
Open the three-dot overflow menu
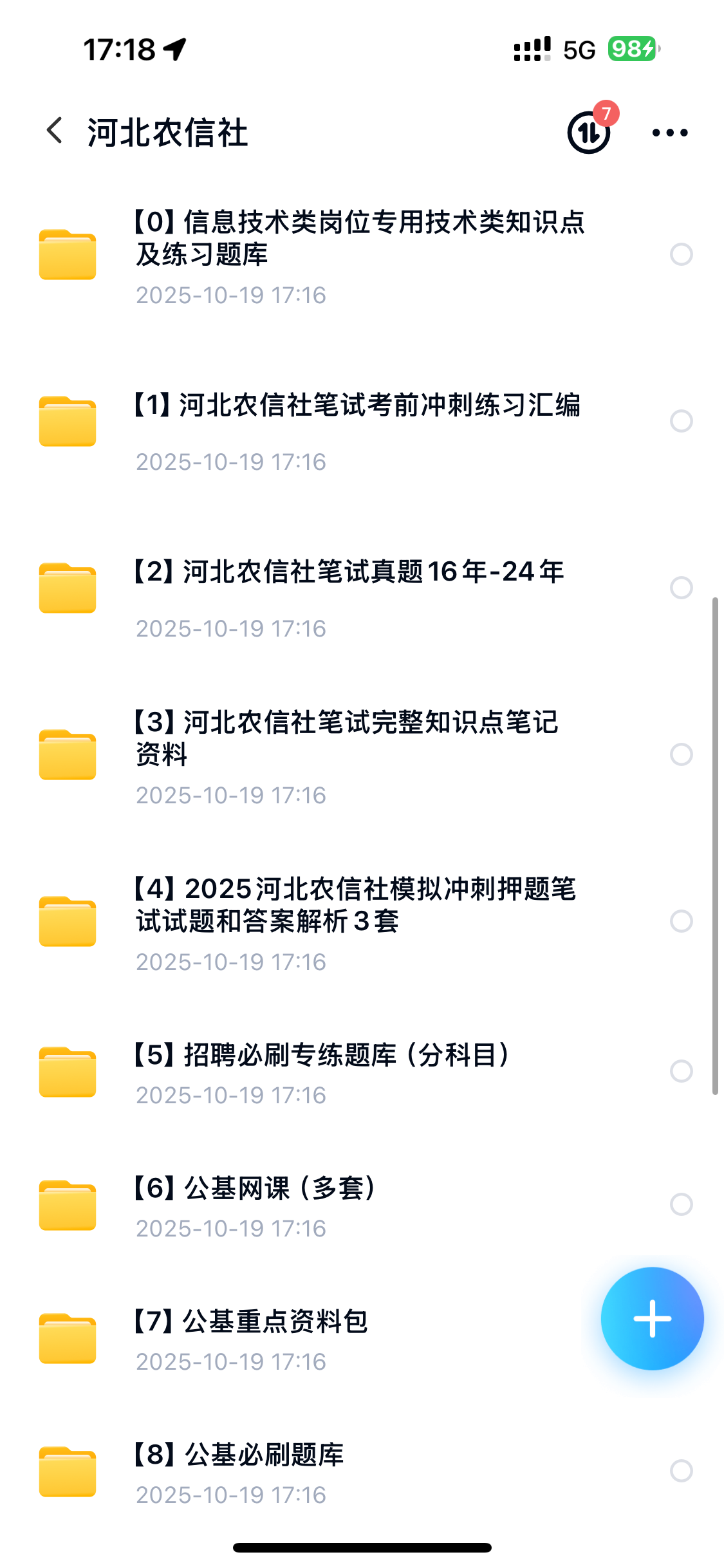click(x=669, y=133)
